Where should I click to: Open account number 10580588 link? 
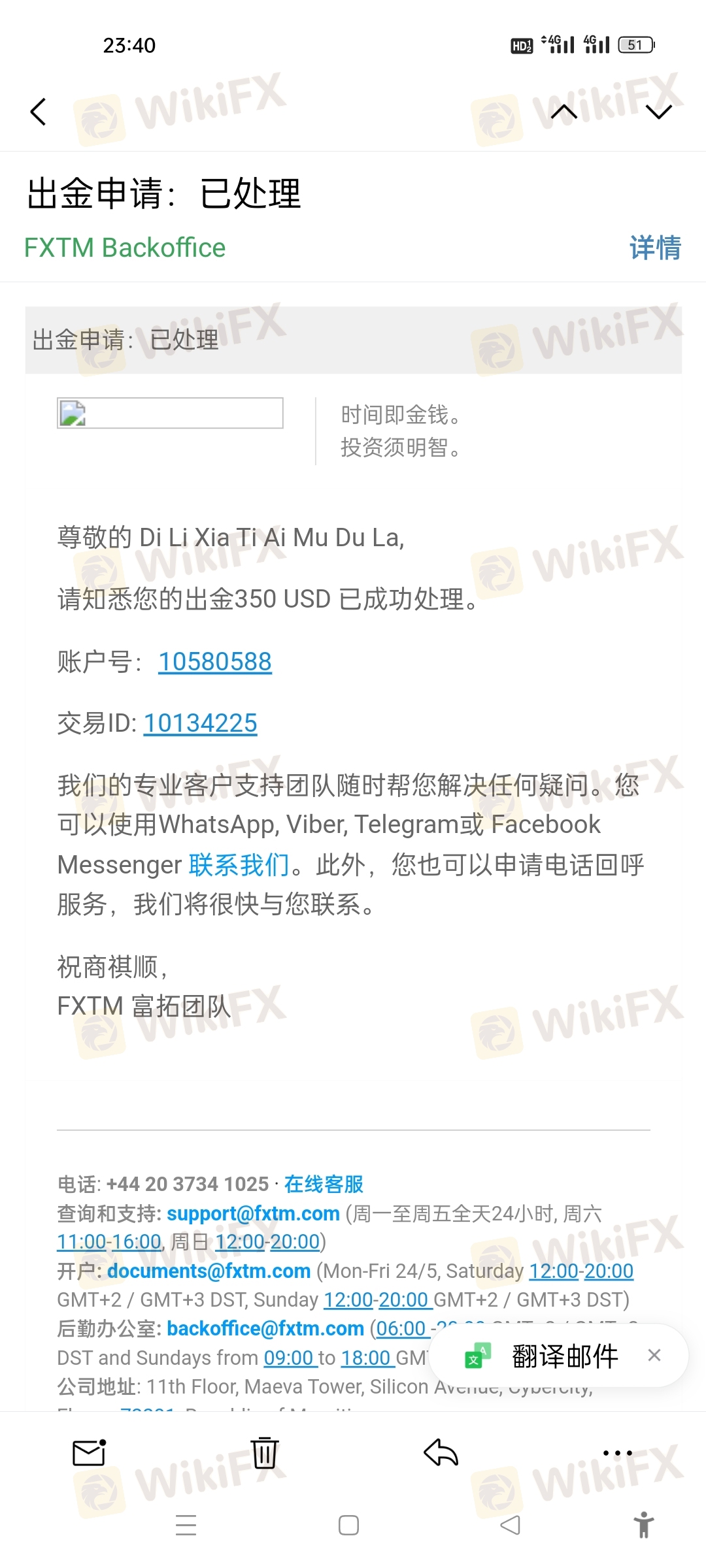215,662
